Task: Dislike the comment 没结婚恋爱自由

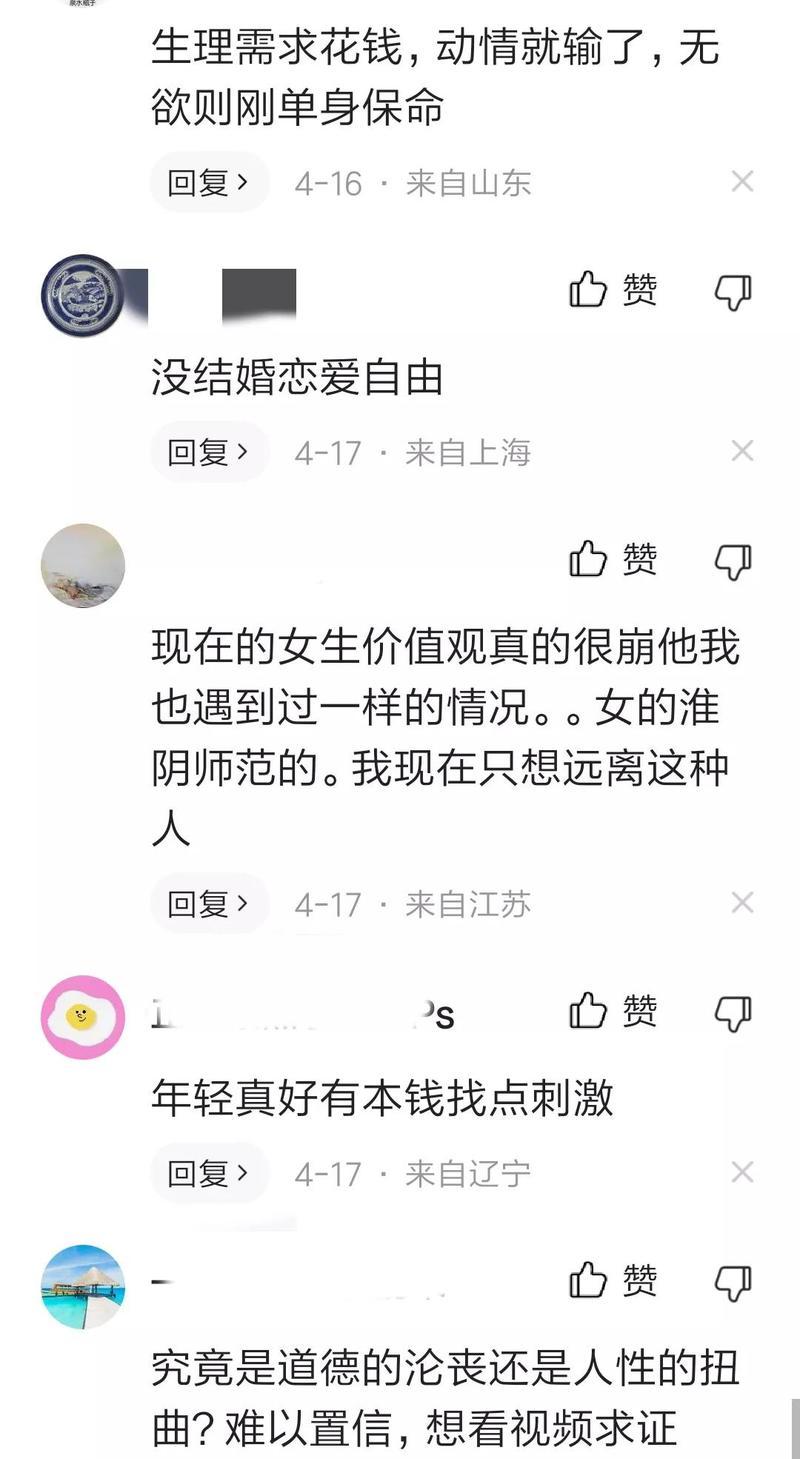Action: click(733, 292)
